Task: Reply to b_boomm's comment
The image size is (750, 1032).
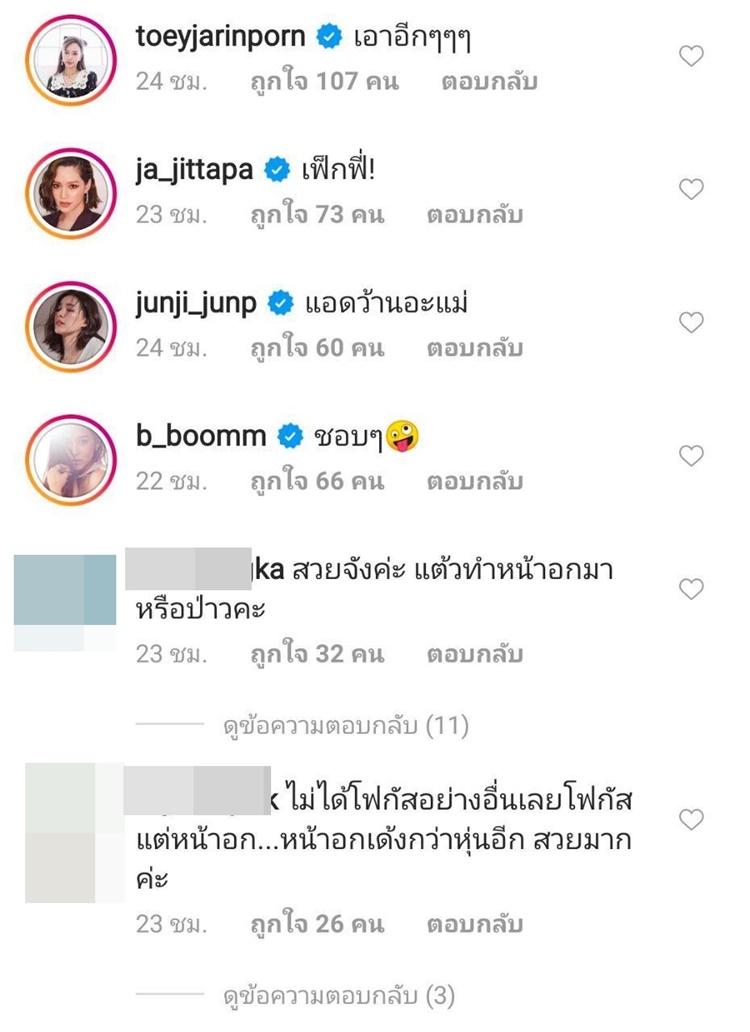Action: [475, 481]
